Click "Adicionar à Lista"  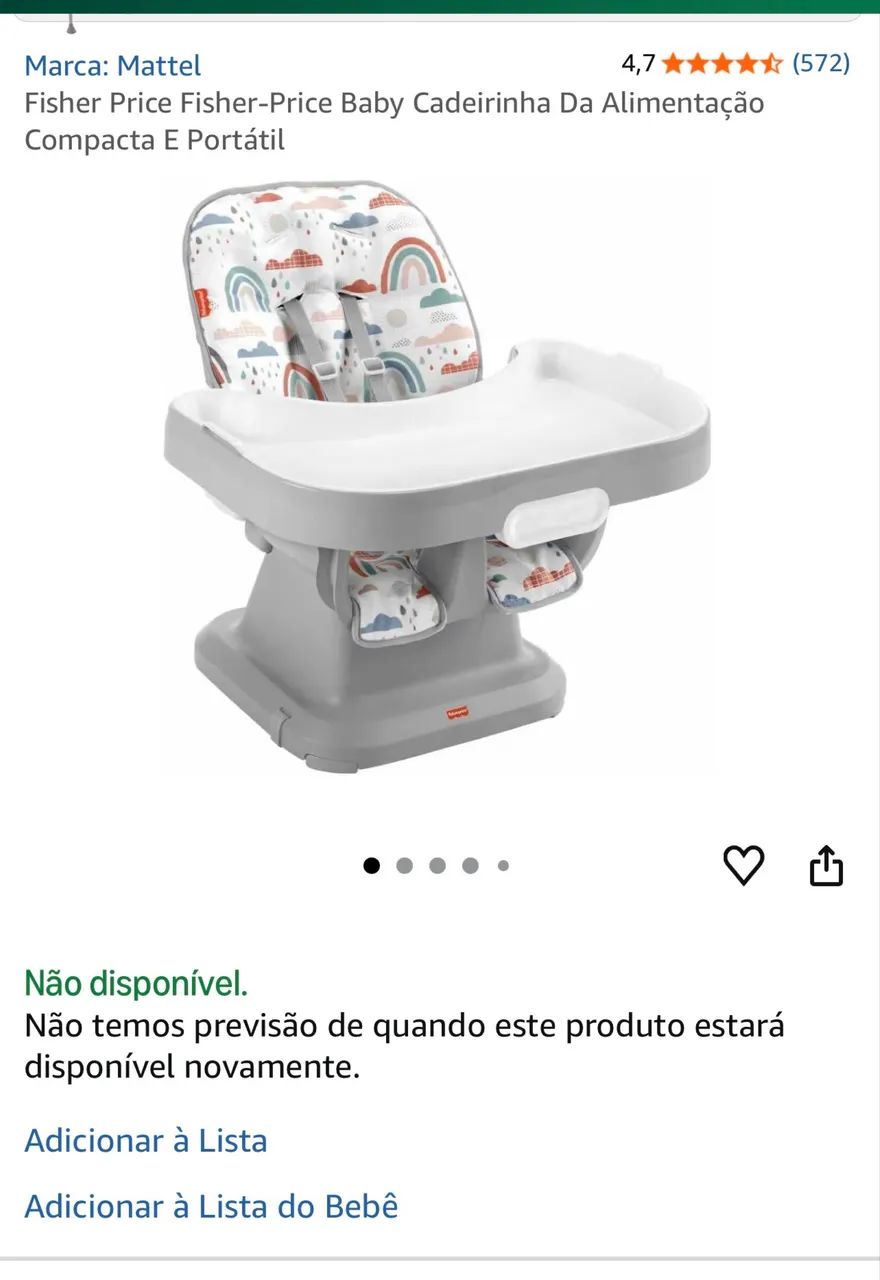(146, 1141)
